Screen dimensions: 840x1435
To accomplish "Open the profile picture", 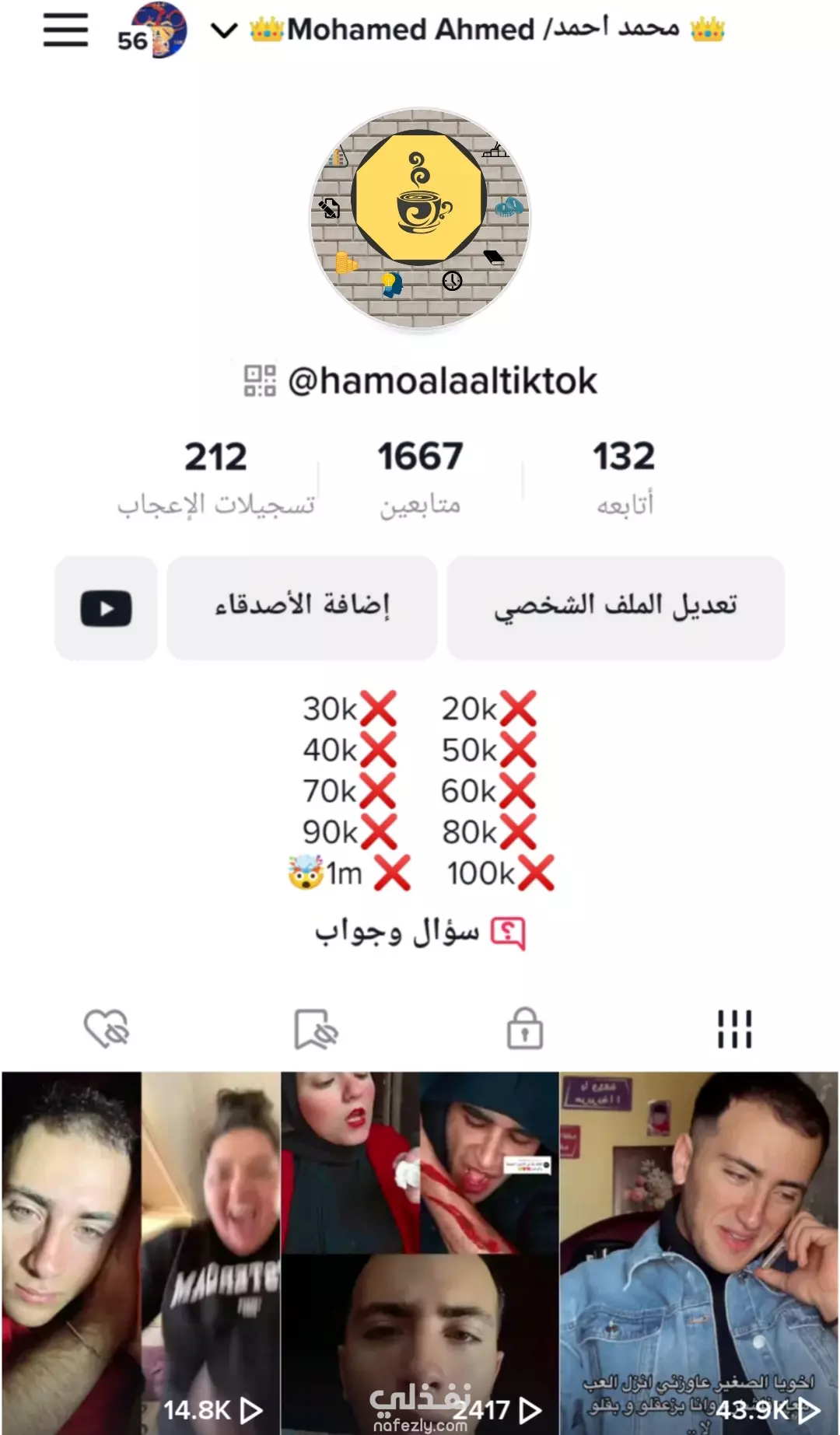I will click(x=420, y=219).
